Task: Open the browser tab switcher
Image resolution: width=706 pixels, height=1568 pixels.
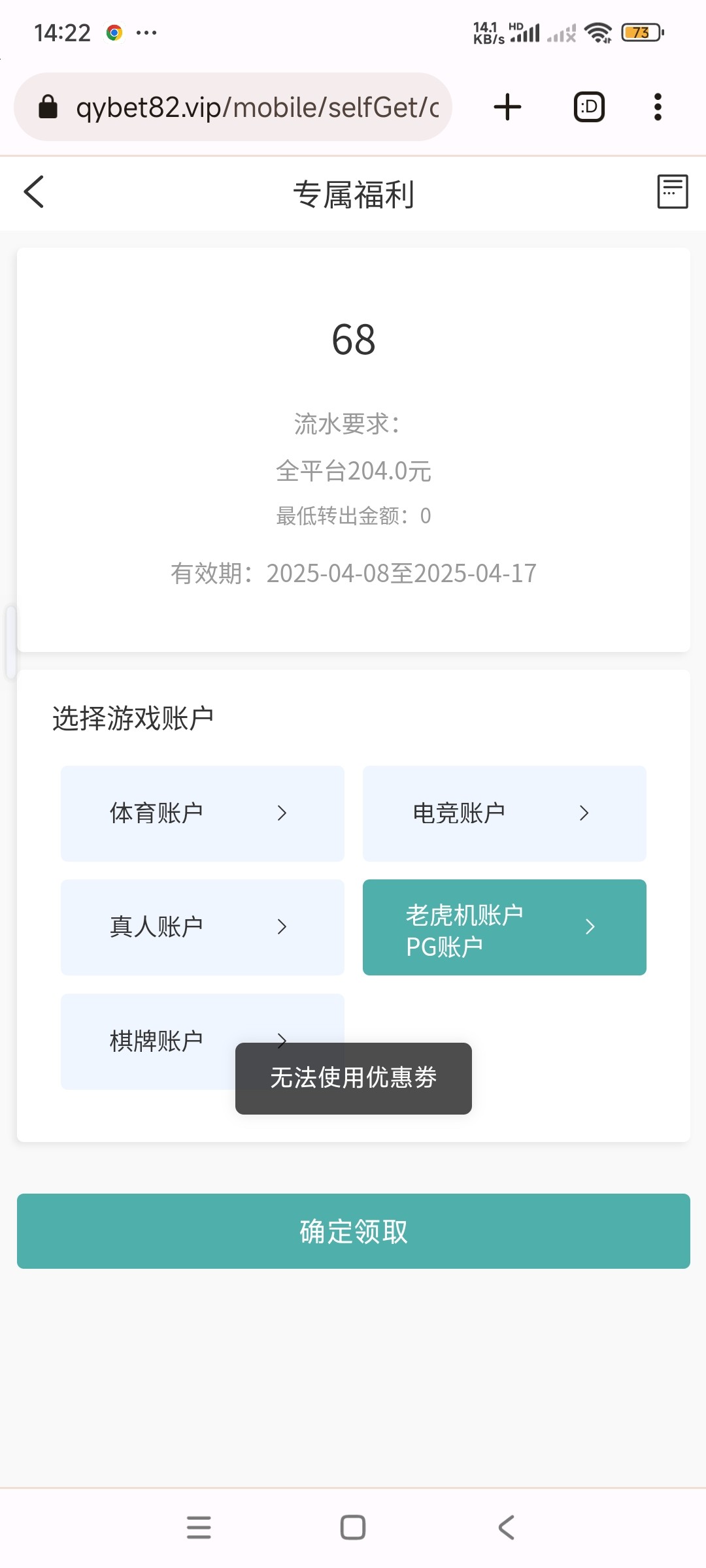Action: coord(589,107)
